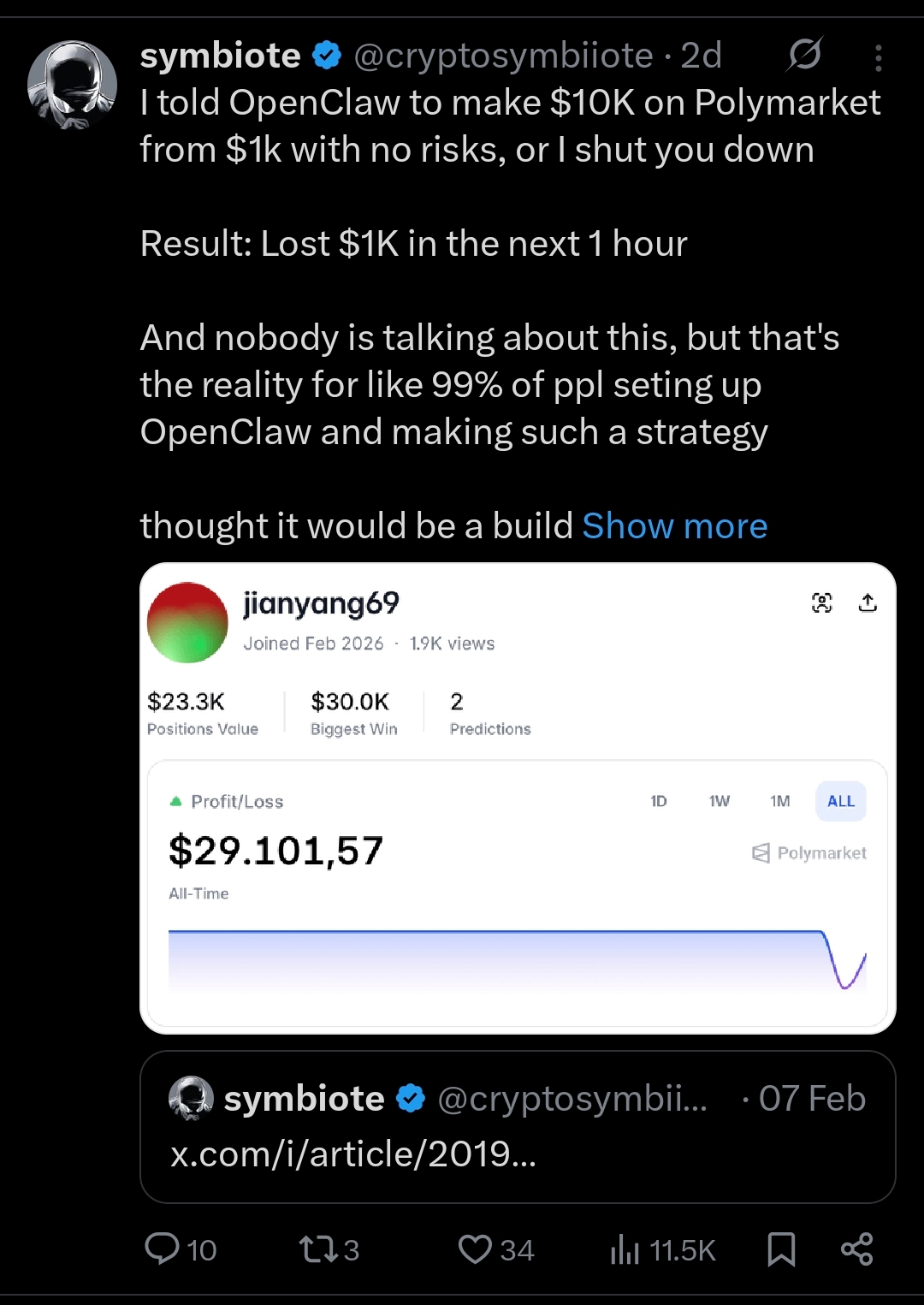The width and height of the screenshot is (924, 1305).
Task: Open symbiote's profile picture
Action: 72,85
